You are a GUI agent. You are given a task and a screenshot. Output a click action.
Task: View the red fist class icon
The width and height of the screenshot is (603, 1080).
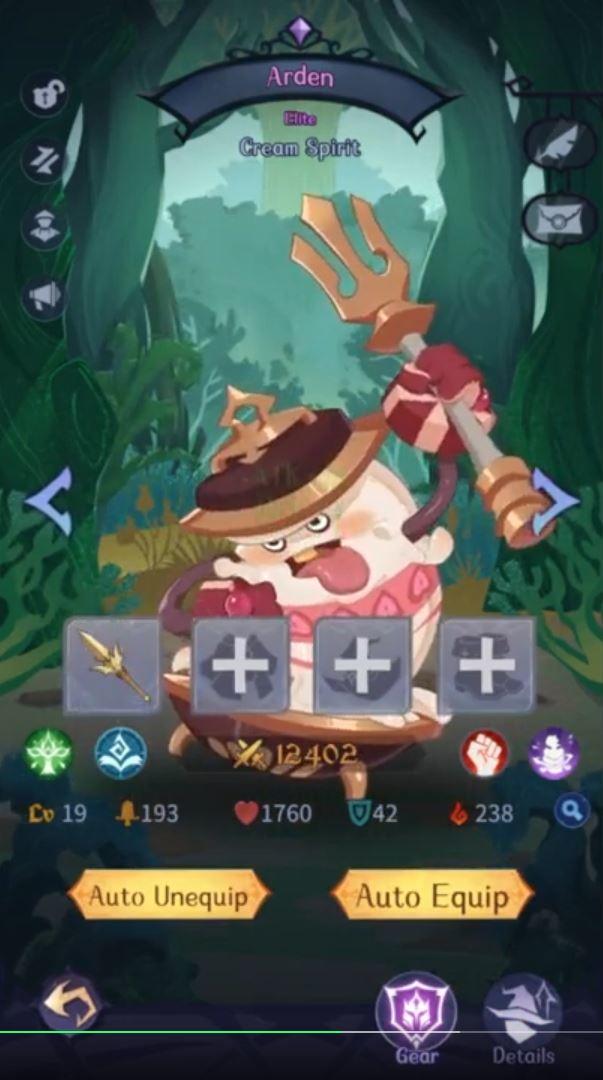[485, 753]
